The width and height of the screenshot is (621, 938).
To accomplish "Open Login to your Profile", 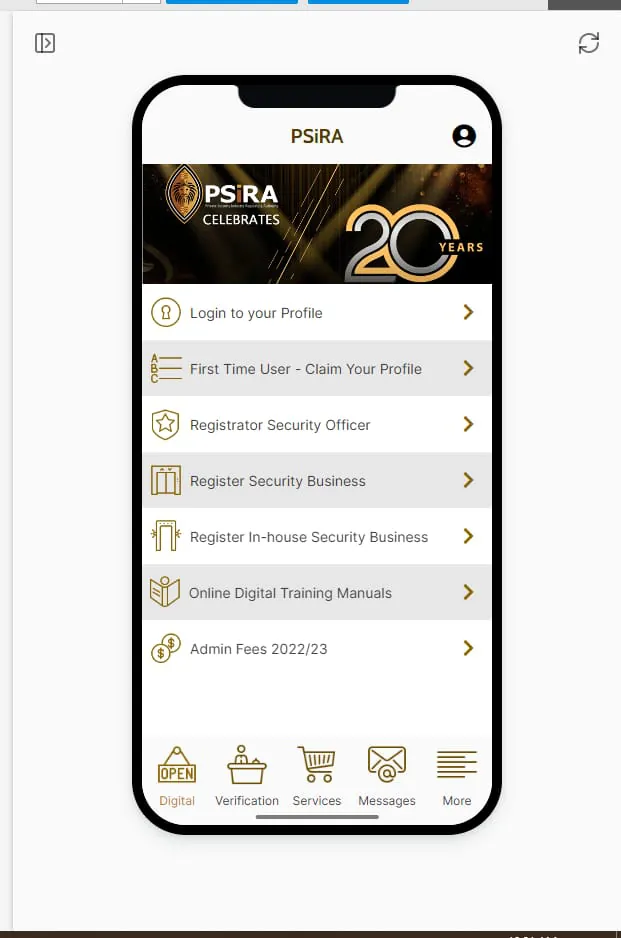I will tap(316, 313).
